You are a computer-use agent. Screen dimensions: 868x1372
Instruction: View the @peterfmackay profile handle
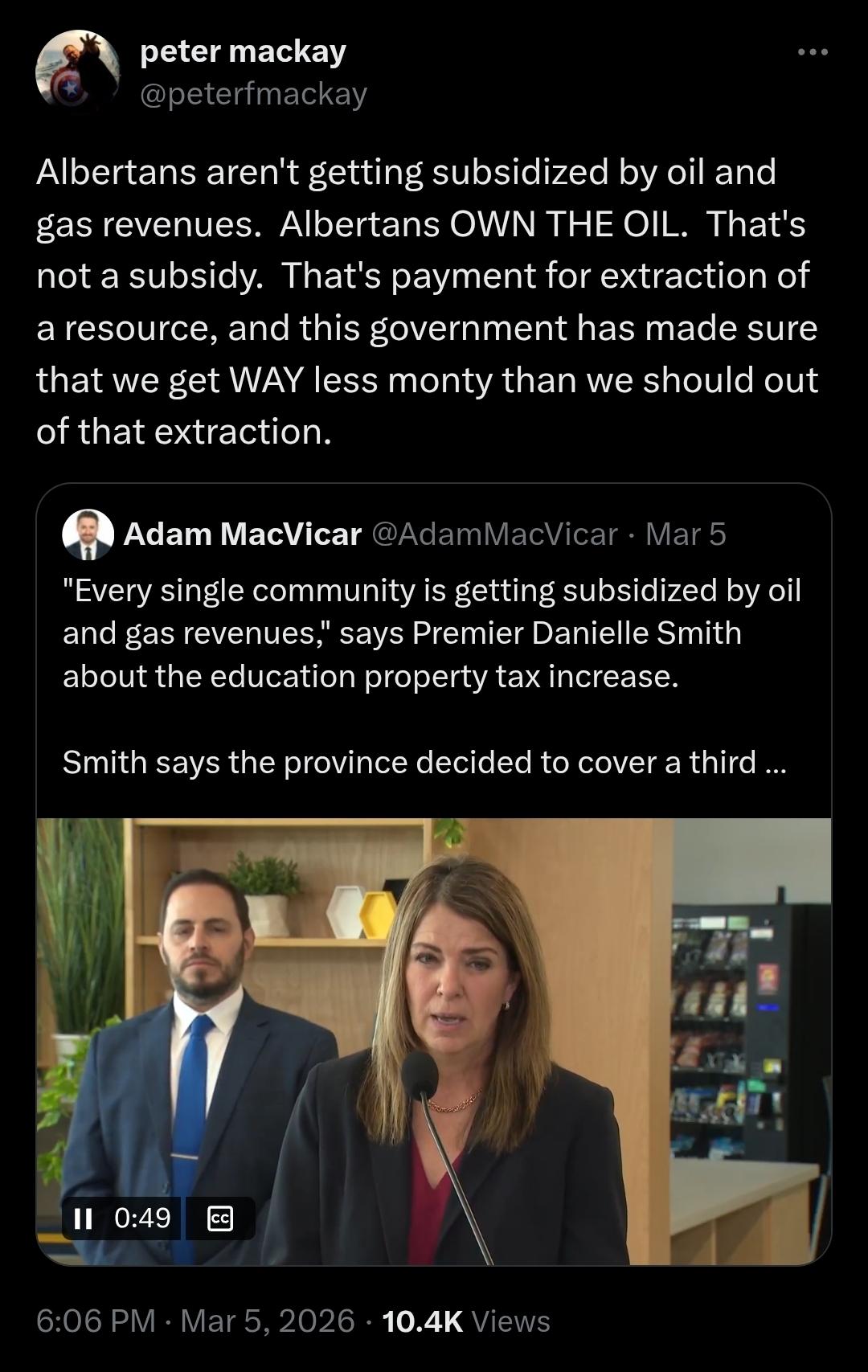point(253,94)
